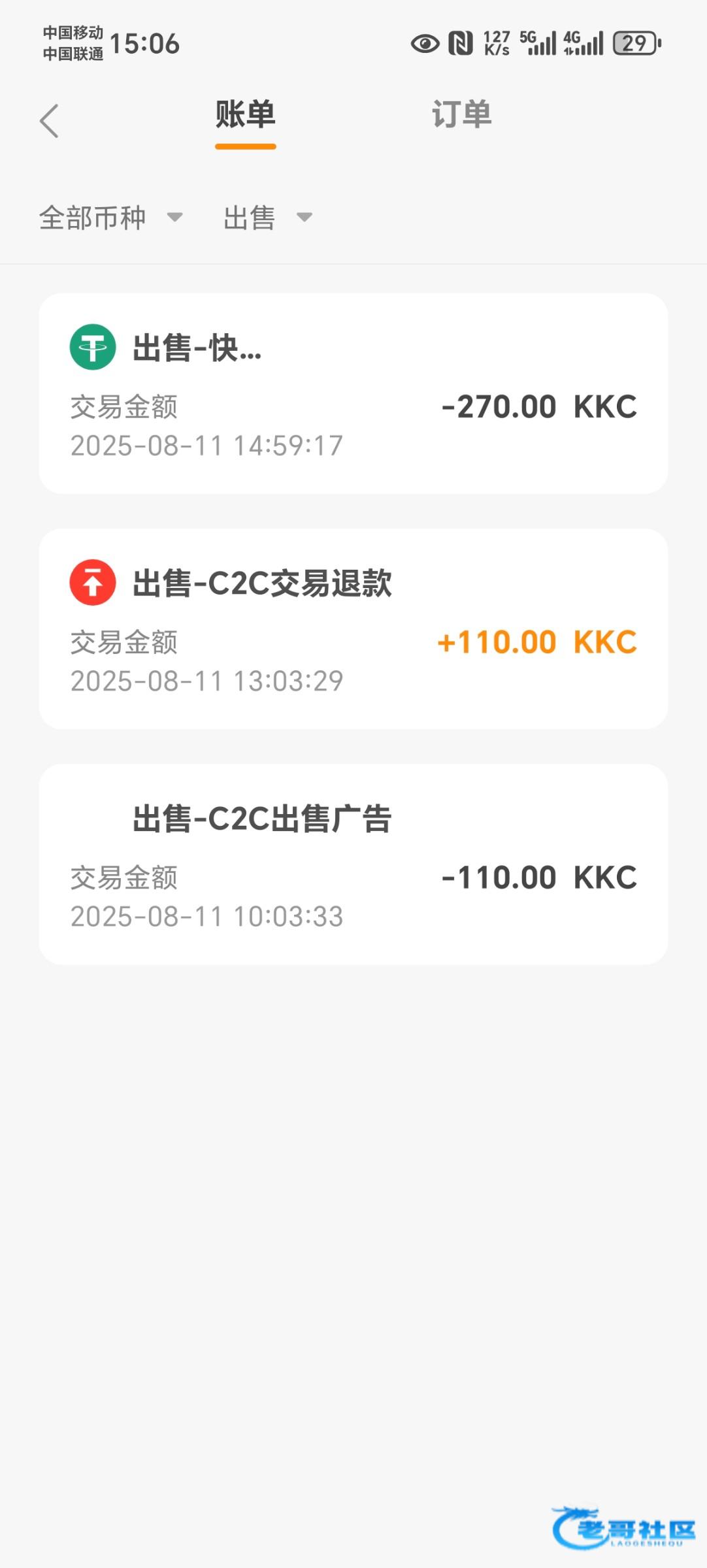The height and width of the screenshot is (1568, 707).
Task: View the 出售-C2C交易退款 +110.00 KKC entry
Action: [353, 629]
